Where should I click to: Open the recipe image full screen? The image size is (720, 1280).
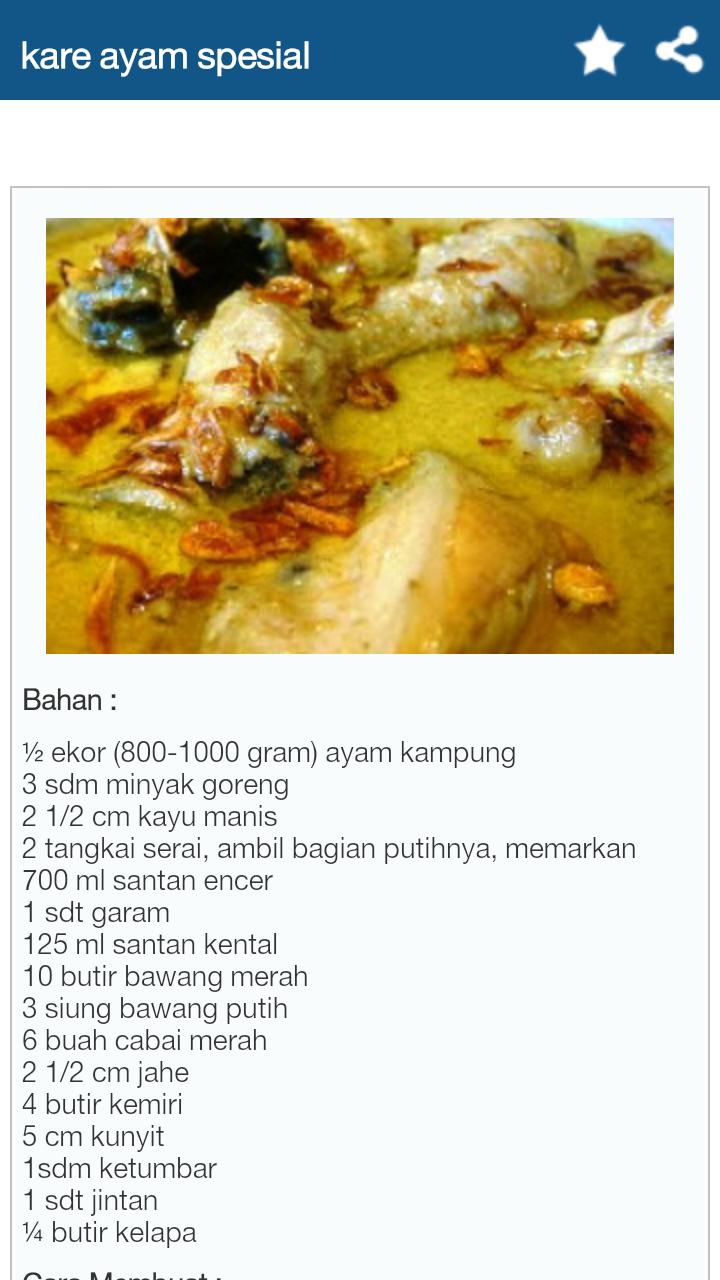click(x=360, y=435)
